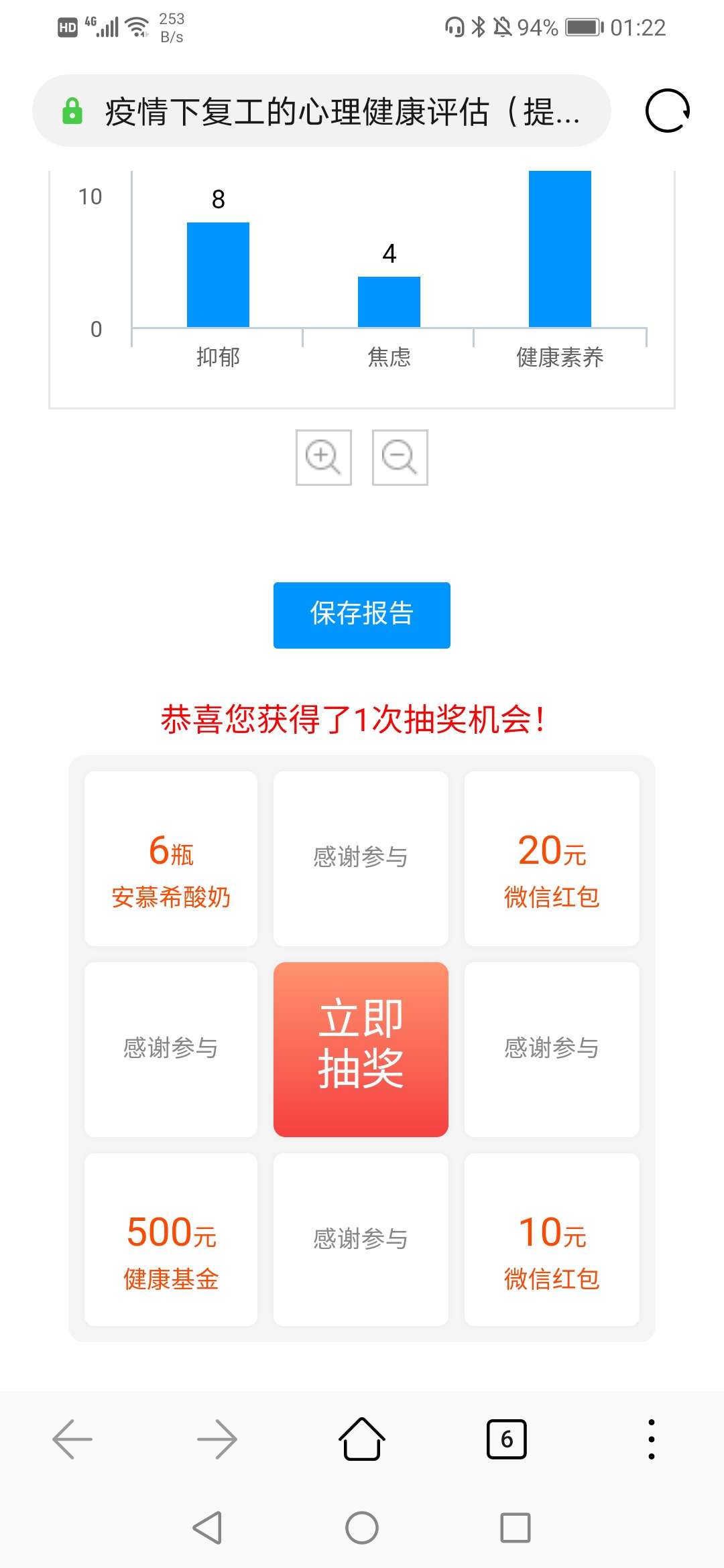This screenshot has height=1568, width=724.
Task: Start the lucky draw with 立即抽奖
Action: 361,1049
